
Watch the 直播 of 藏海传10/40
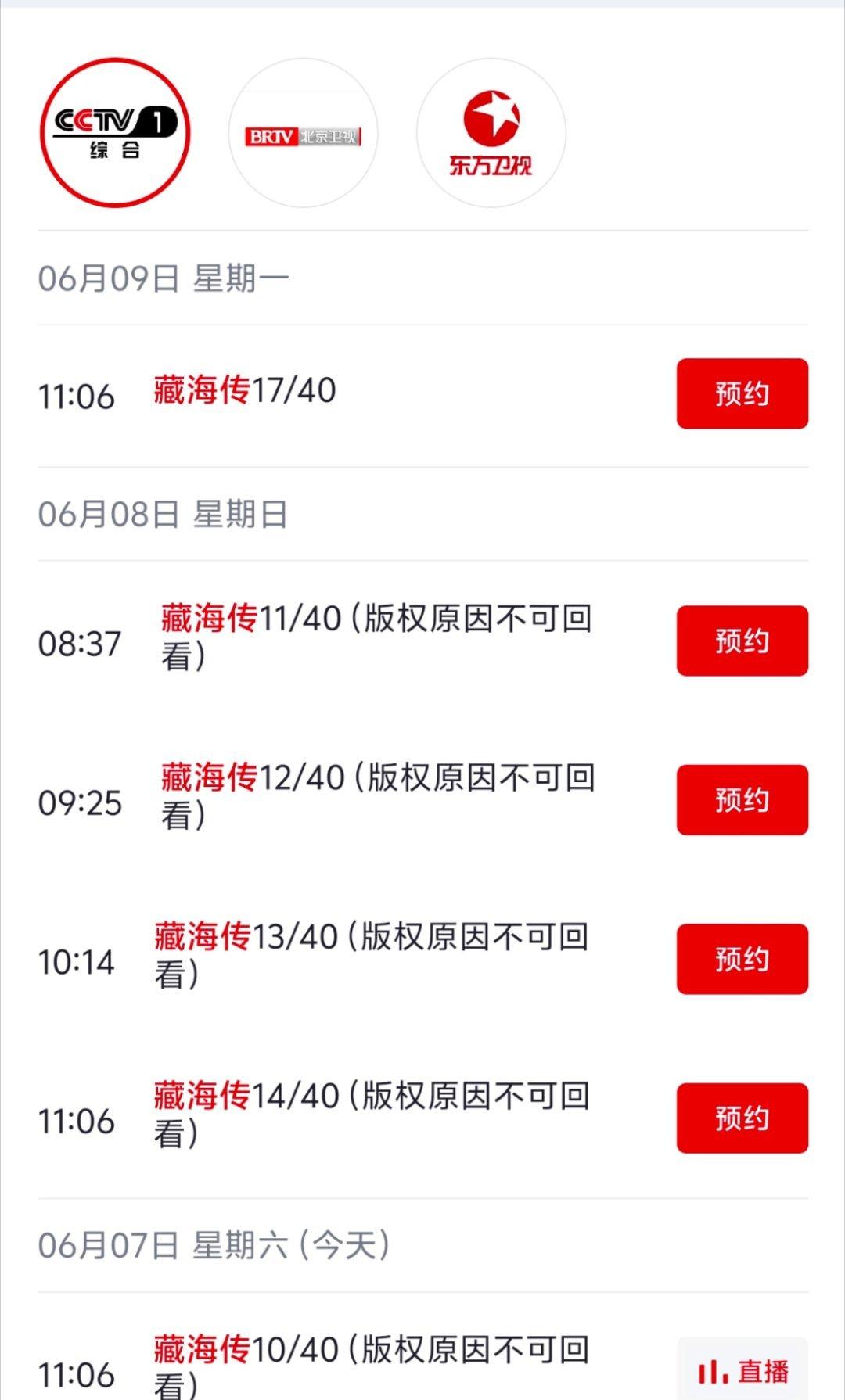[743, 1369]
